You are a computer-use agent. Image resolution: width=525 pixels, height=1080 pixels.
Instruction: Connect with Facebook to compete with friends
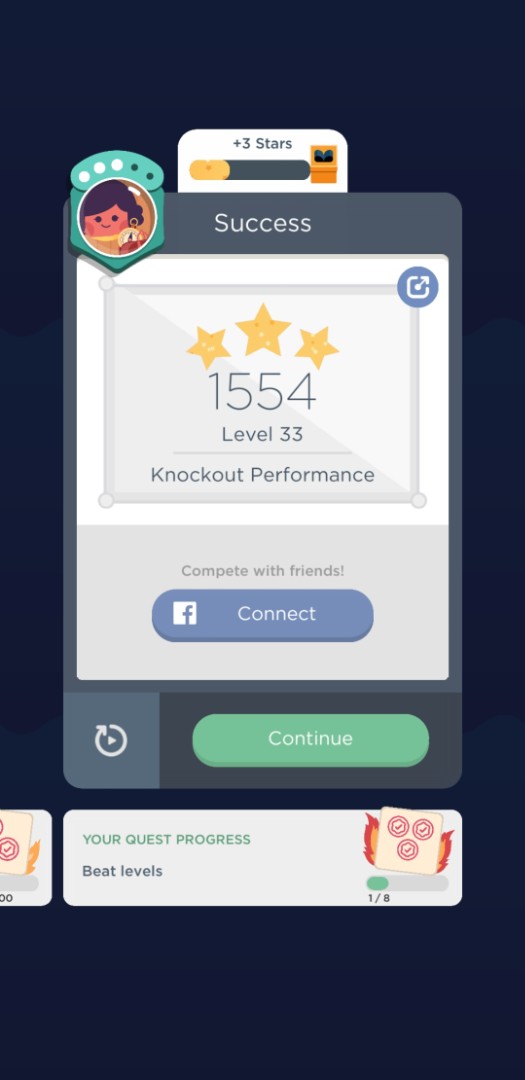tap(262, 615)
